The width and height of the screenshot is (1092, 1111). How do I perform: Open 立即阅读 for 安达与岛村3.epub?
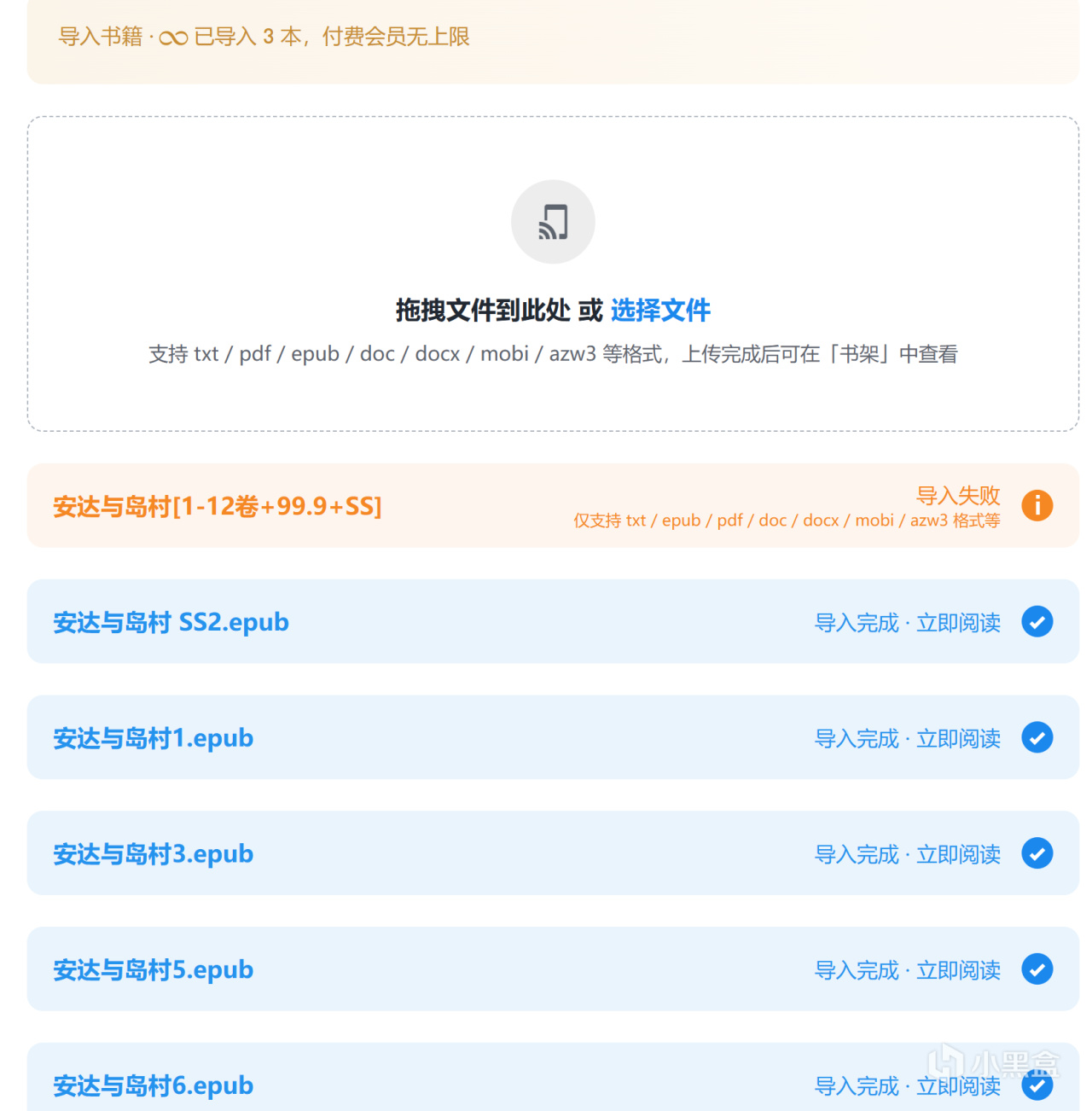958,854
